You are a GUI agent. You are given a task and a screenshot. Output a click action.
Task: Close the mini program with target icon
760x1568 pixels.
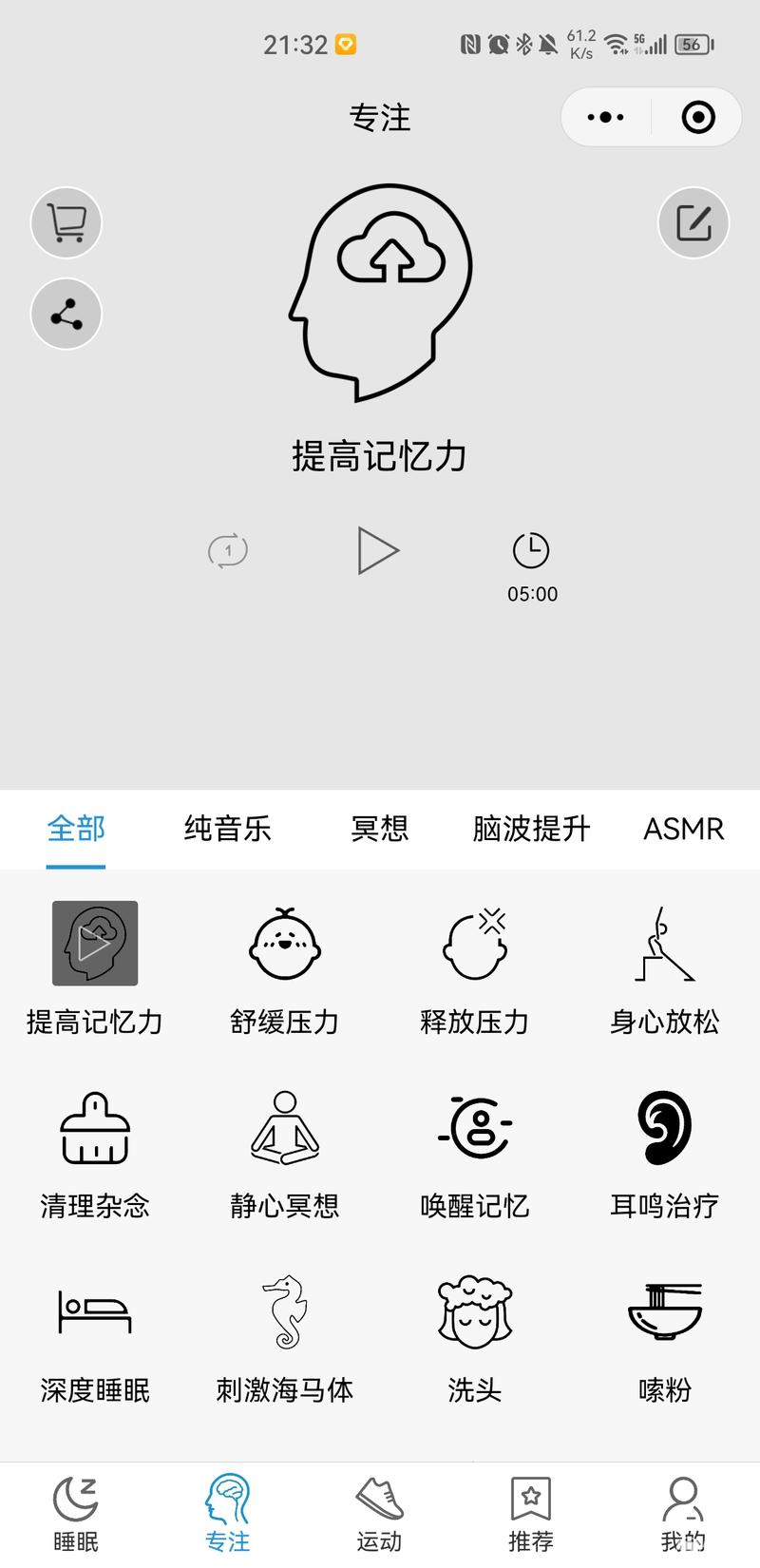(698, 118)
